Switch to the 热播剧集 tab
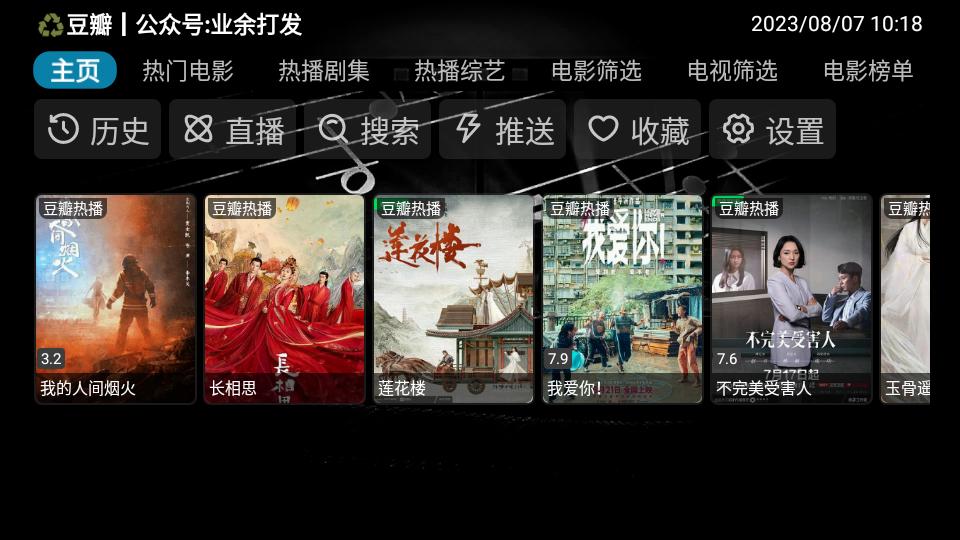 pos(324,71)
